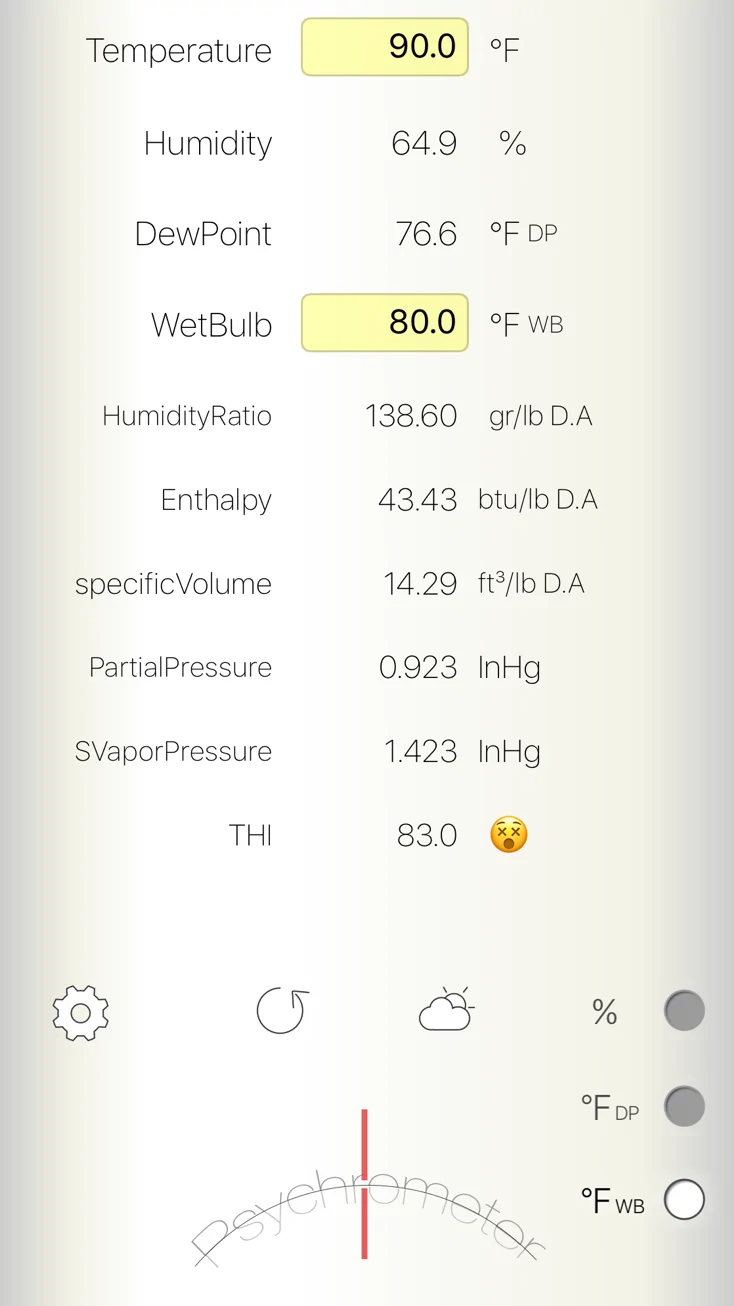Edit the Temperature value field

385,47
